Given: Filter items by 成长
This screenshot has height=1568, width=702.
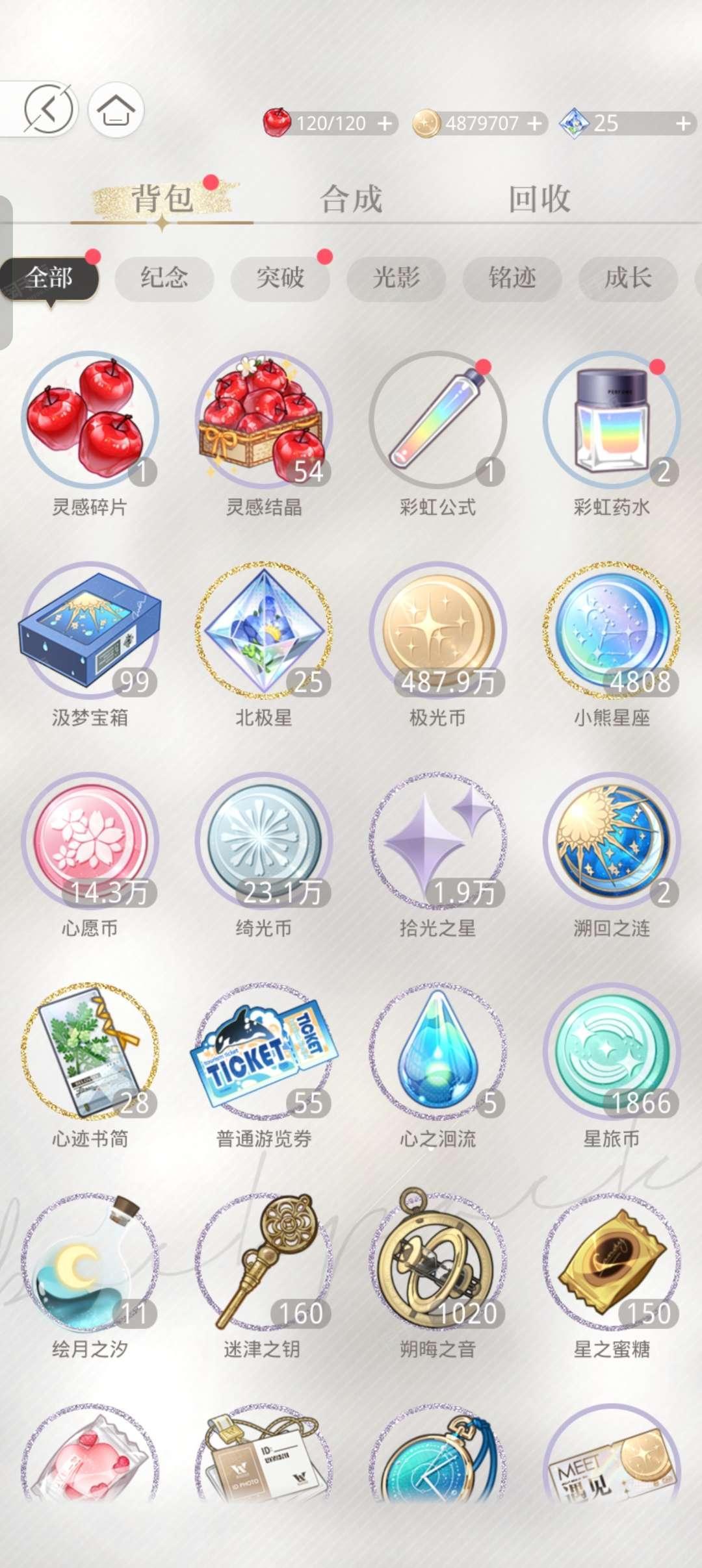Looking at the screenshot, I should tap(628, 279).
